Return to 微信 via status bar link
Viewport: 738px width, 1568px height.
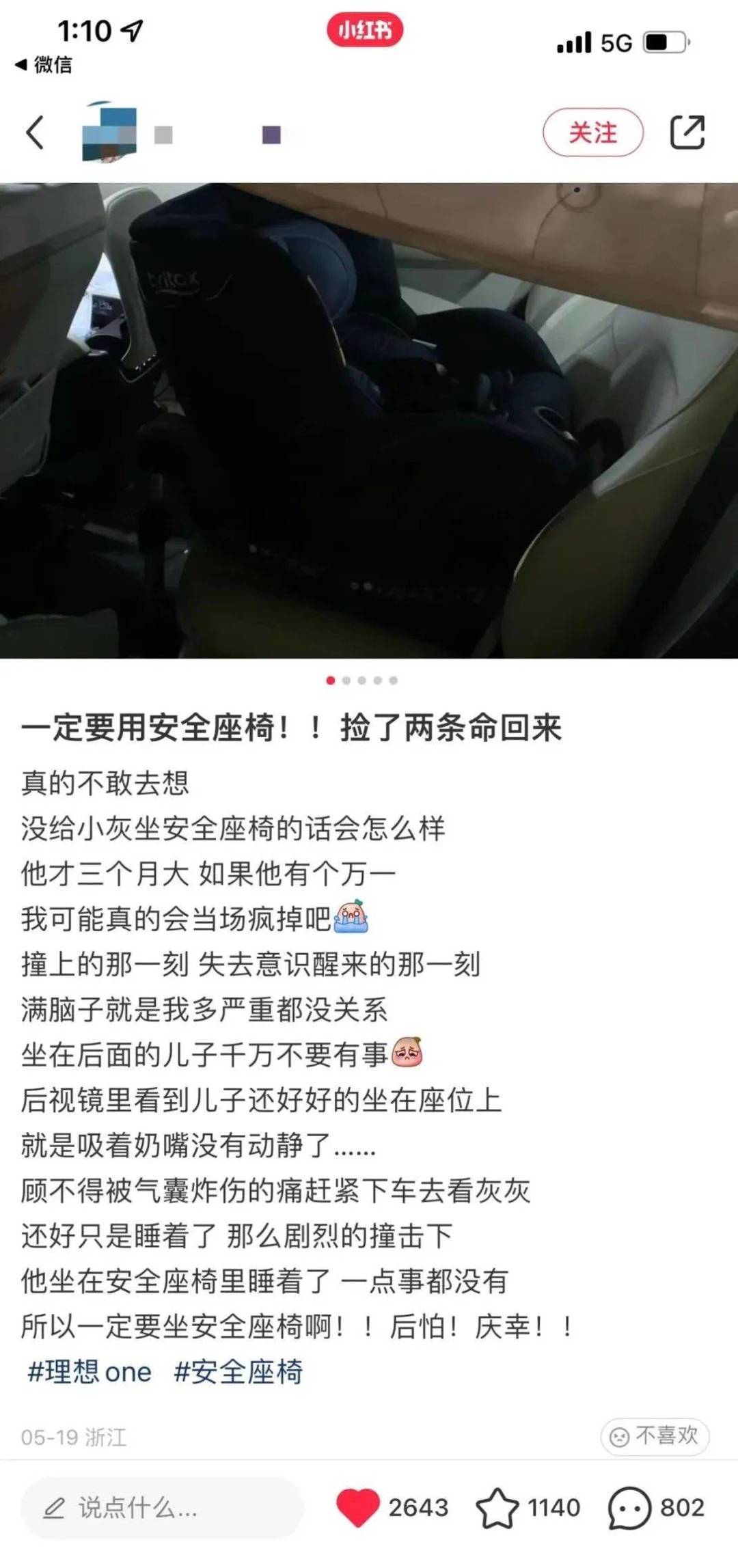click(x=44, y=65)
